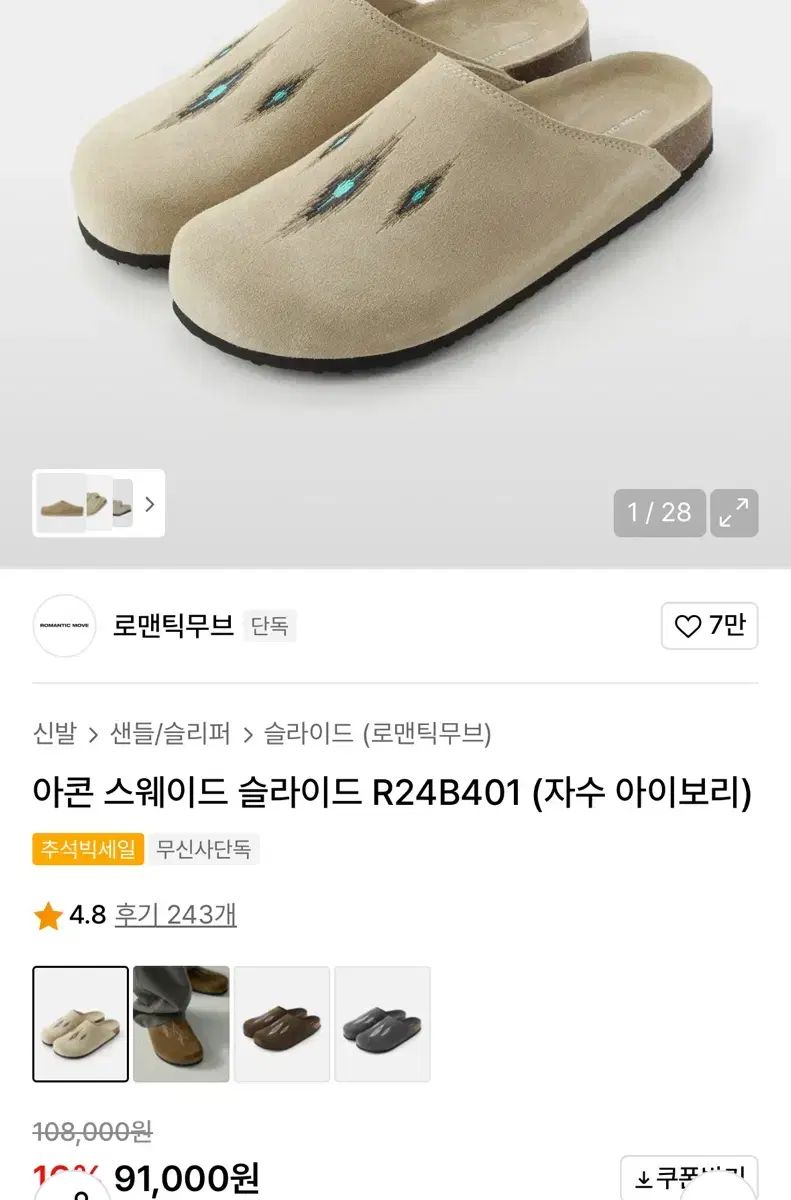Screen dimensions: 791x1200
Task: Open the first gallery thumbnail of beige slides
Action: coord(60,503)
